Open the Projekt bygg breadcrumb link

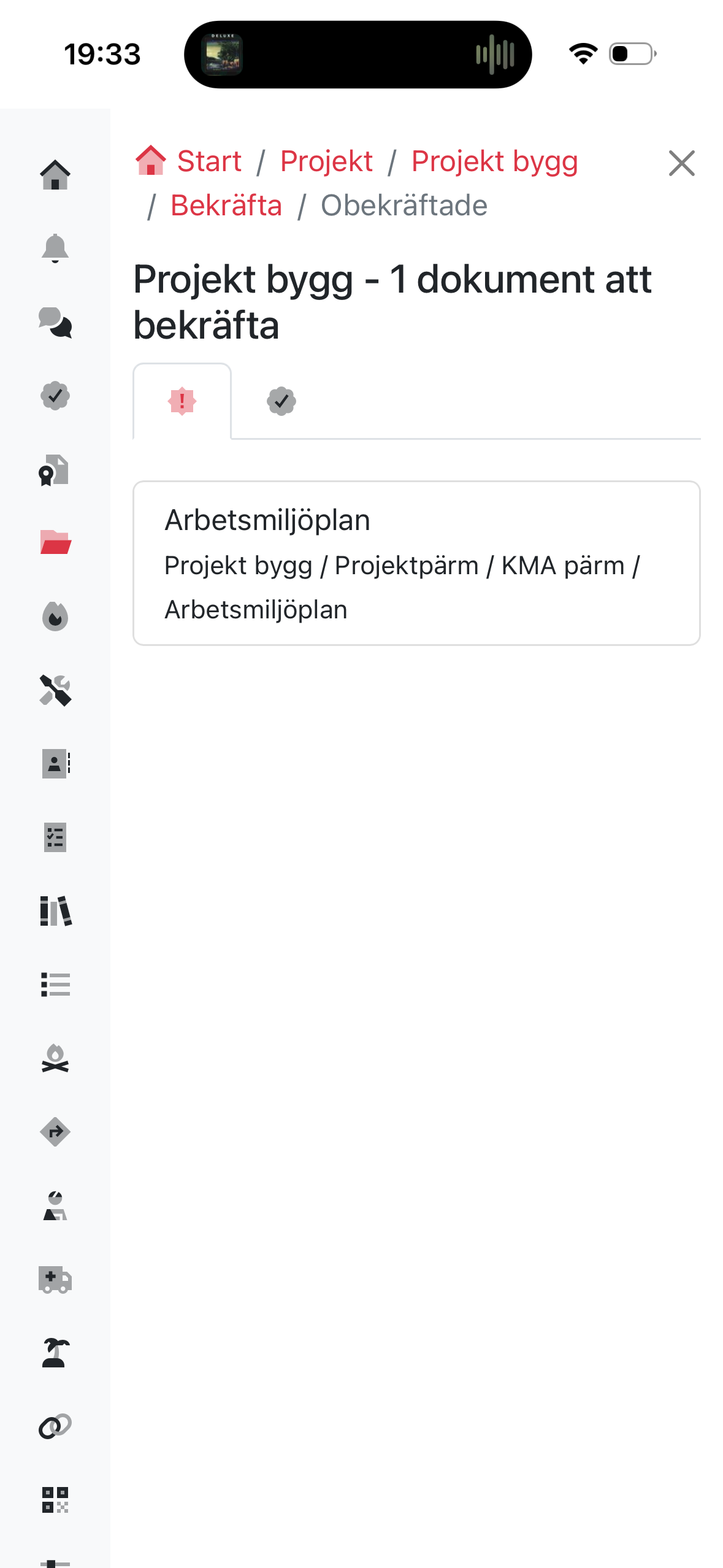494,161
